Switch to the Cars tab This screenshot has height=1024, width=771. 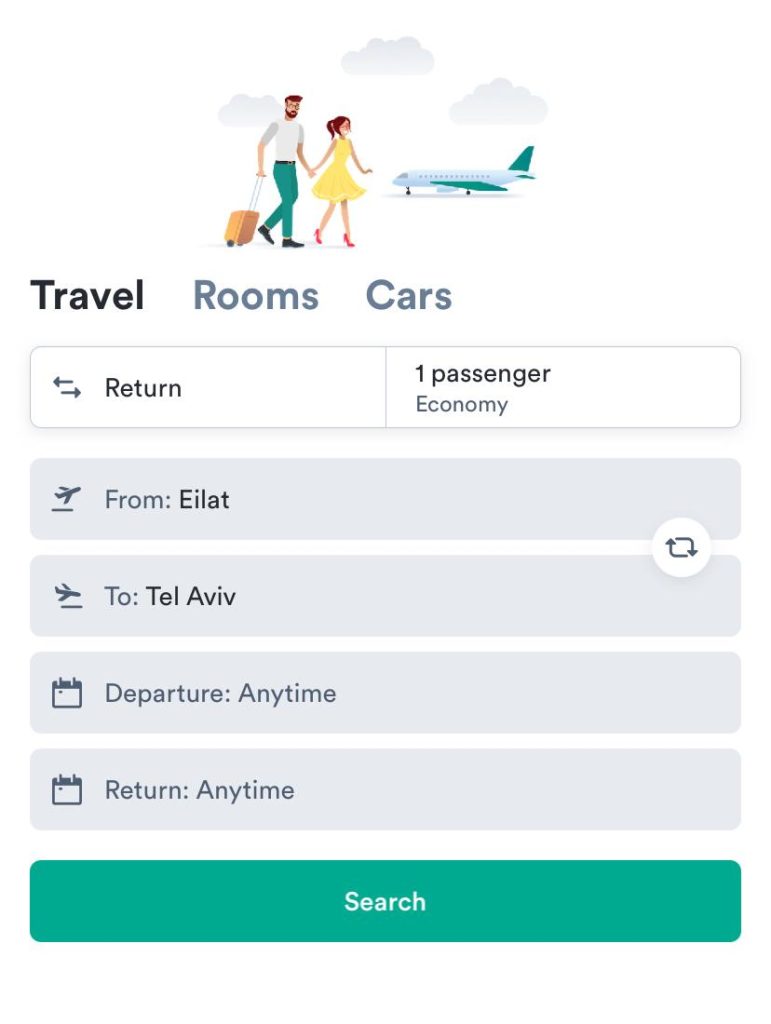tap(408, 296)
